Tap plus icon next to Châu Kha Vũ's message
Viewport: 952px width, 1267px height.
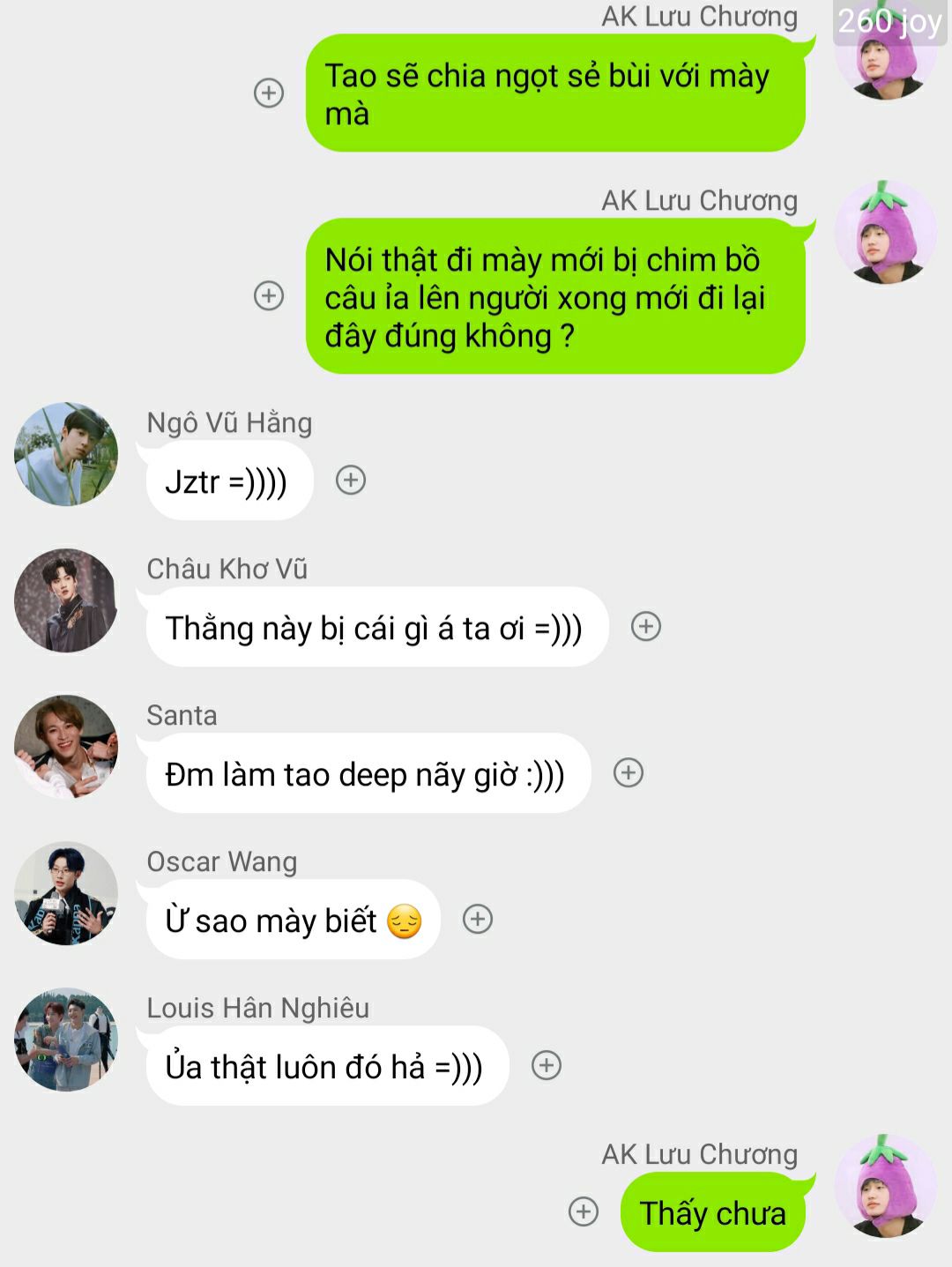pos(646,627)
